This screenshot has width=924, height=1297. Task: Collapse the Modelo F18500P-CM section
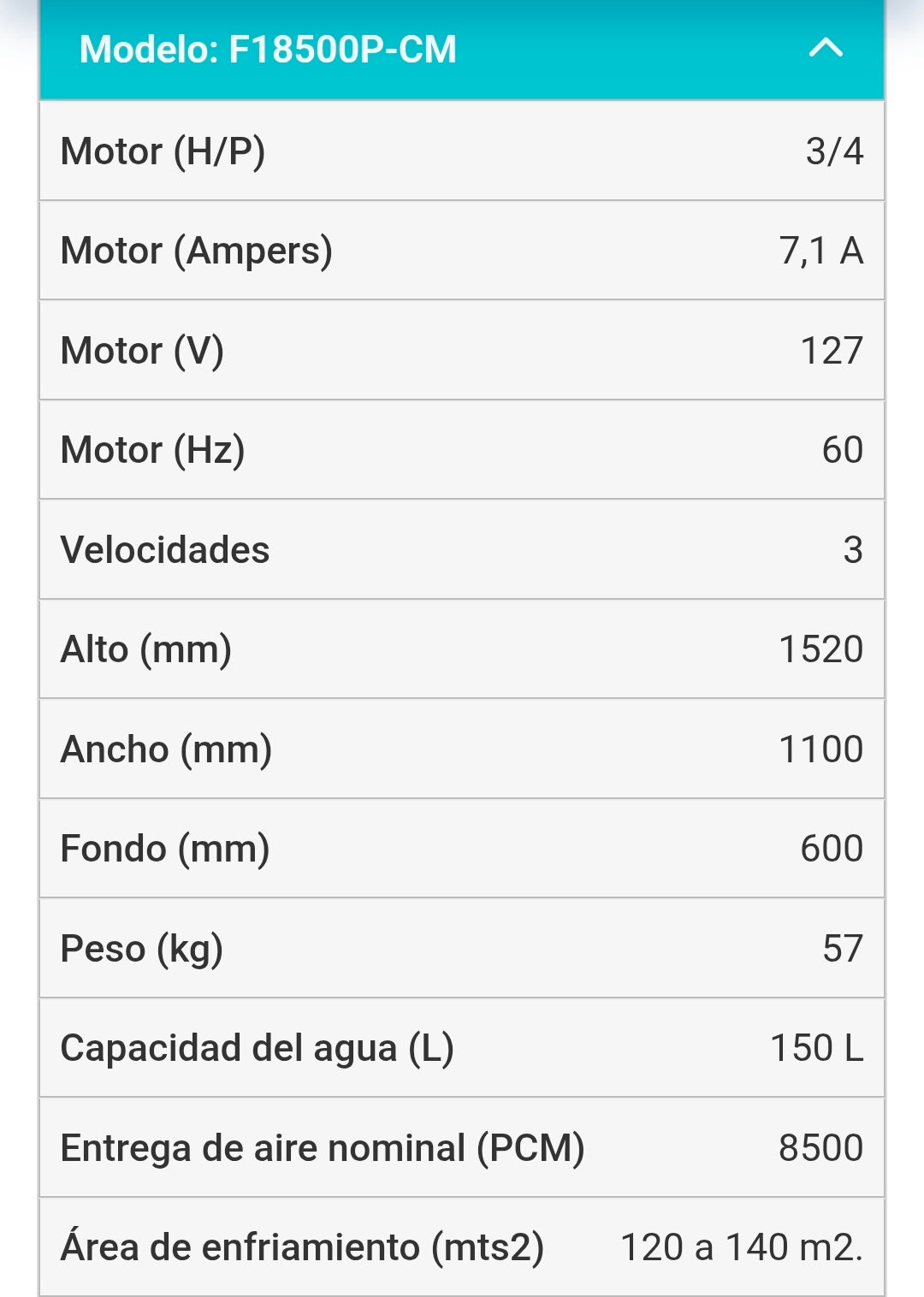[x=826, y=48]
